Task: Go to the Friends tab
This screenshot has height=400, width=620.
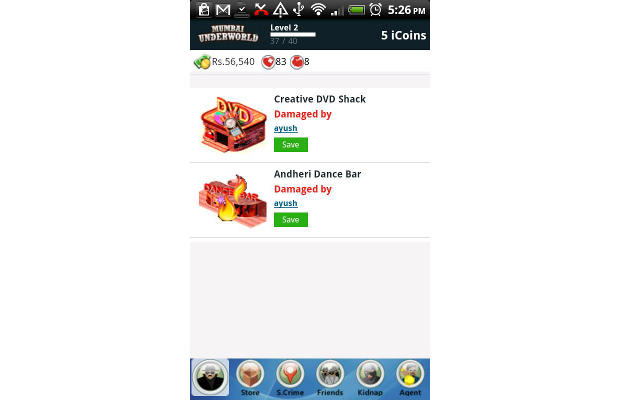Action: coord(330,378)
